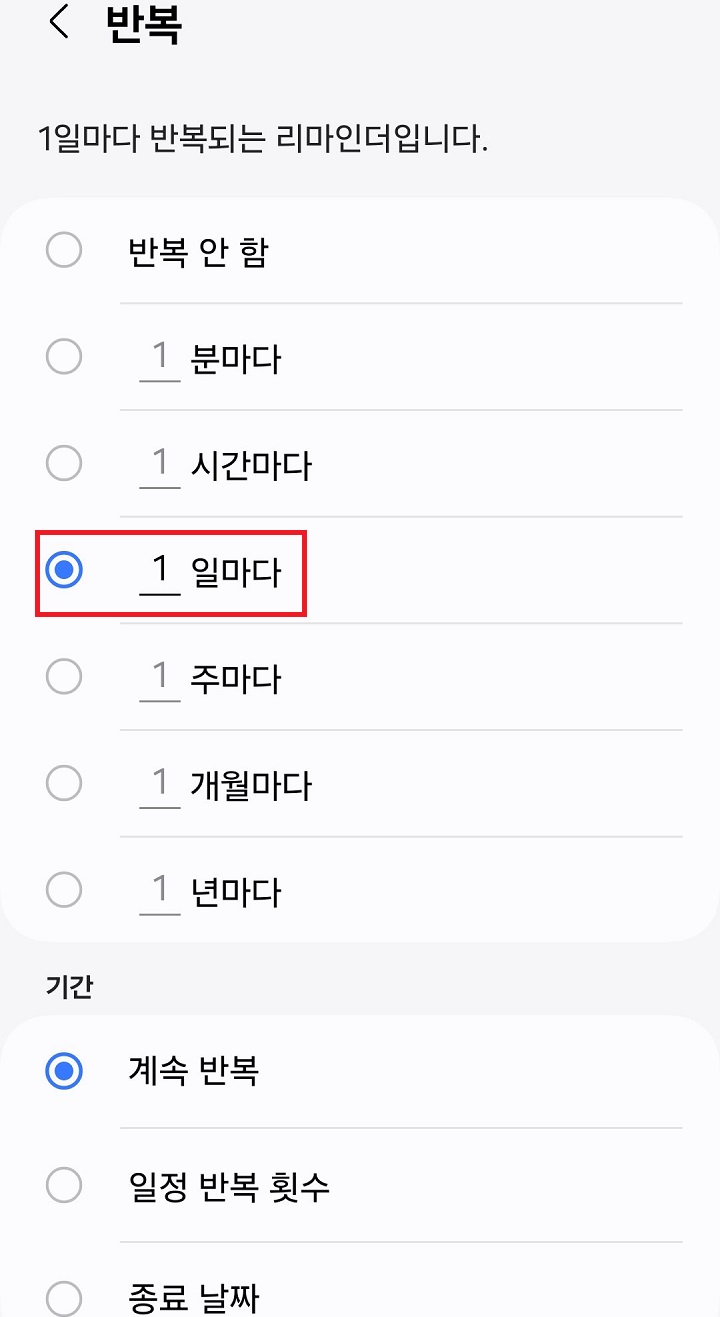Tap the month interval field beside 개월마다
This screenshot has height=1317, width=720.
[x=160, y=784]
